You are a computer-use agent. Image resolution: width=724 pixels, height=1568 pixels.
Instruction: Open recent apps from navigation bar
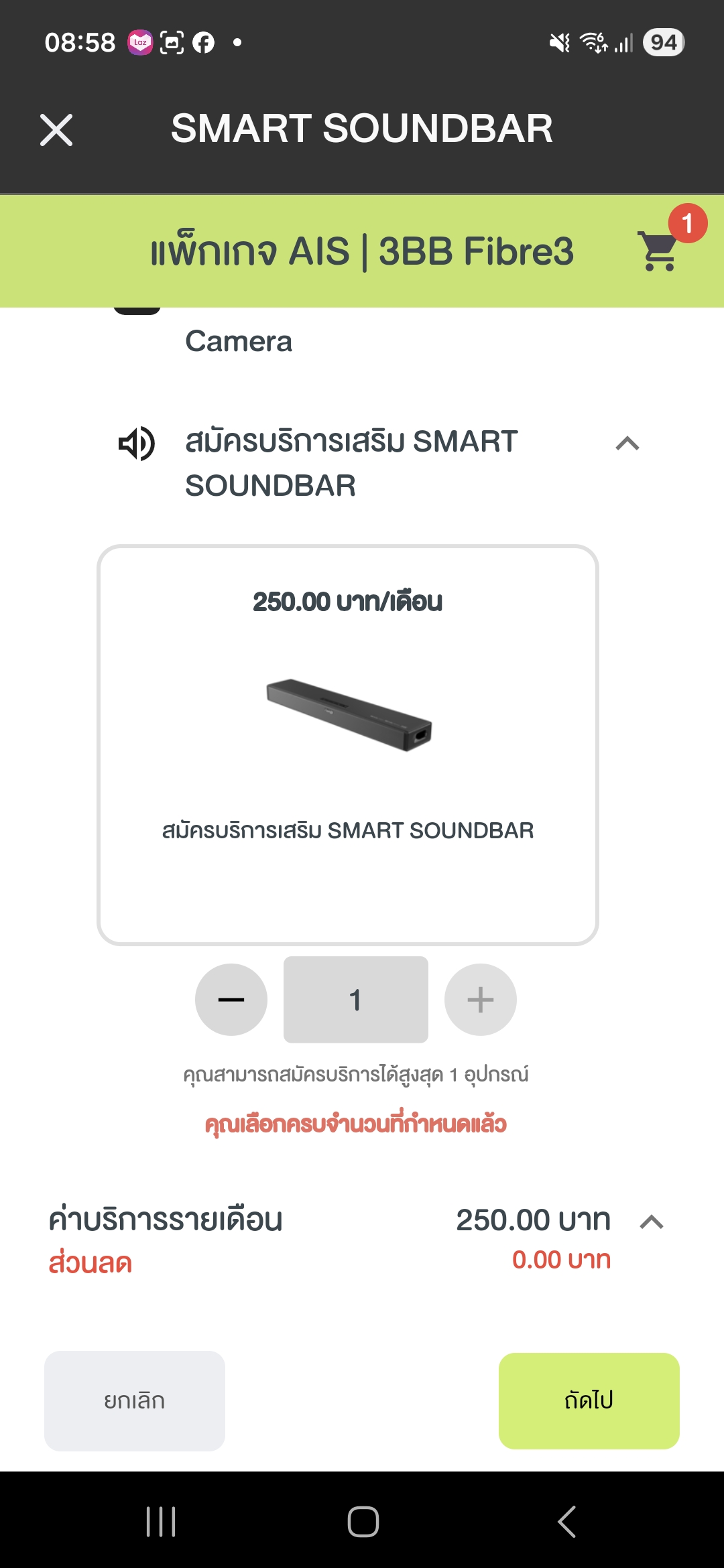pyautogui.click(x=161, y=1521)
